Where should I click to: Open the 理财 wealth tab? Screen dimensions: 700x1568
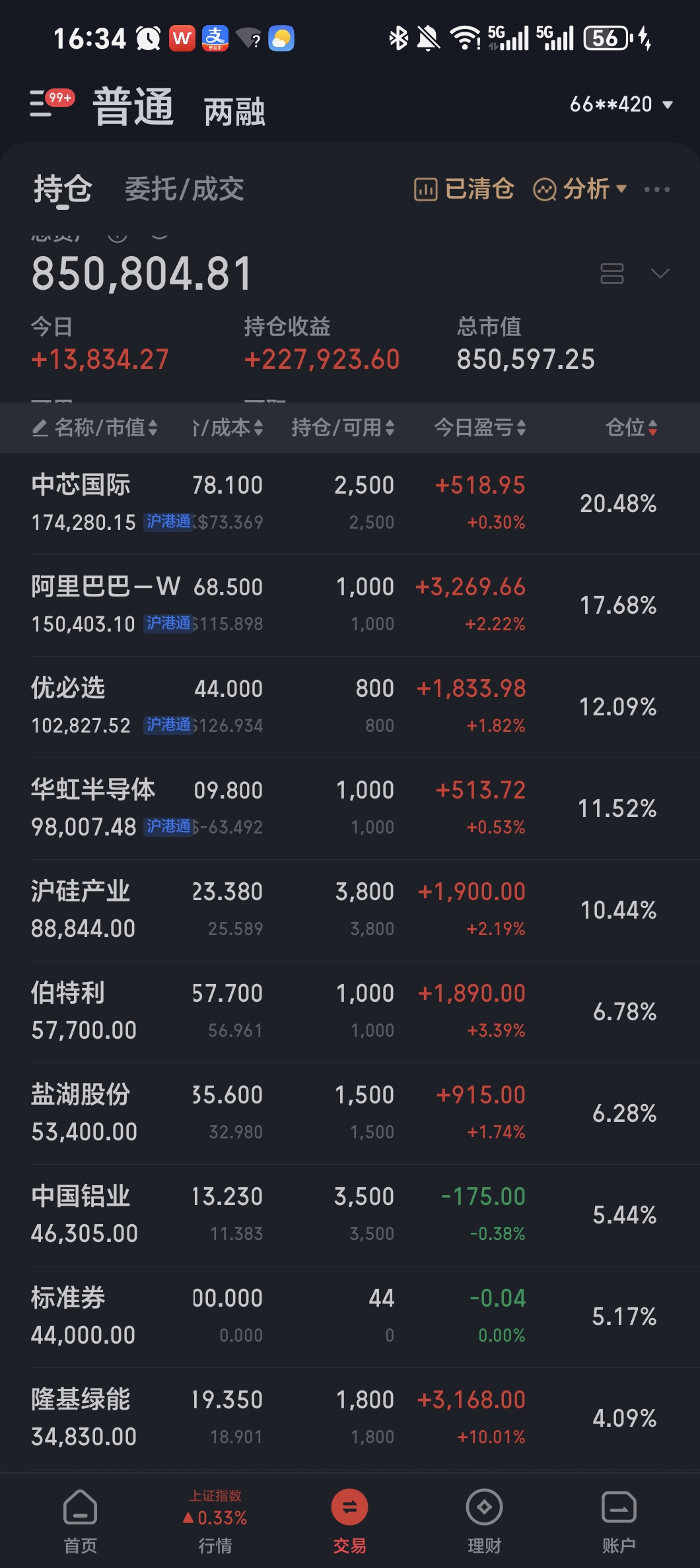point(484,1519)
